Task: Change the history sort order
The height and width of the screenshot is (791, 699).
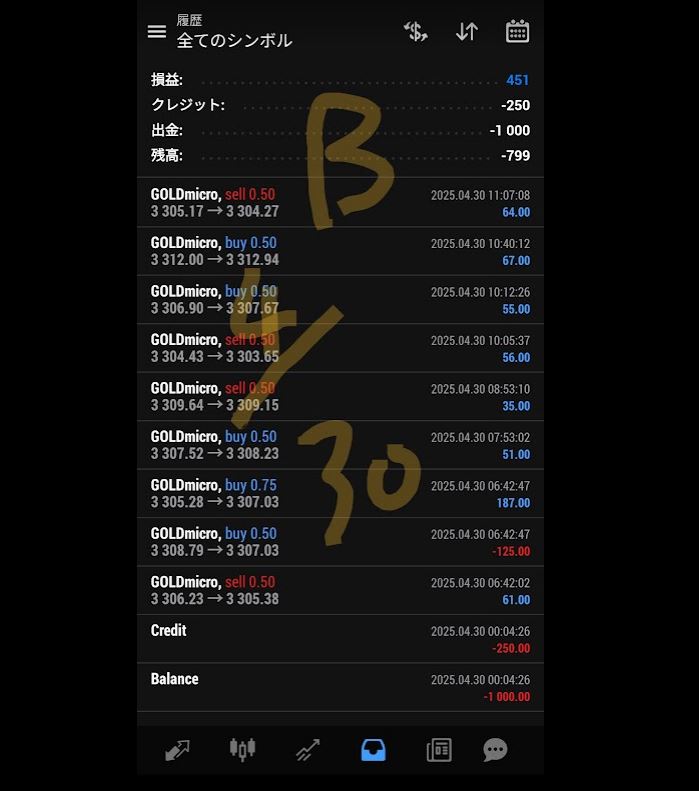Action: click(x=467, y=31)
